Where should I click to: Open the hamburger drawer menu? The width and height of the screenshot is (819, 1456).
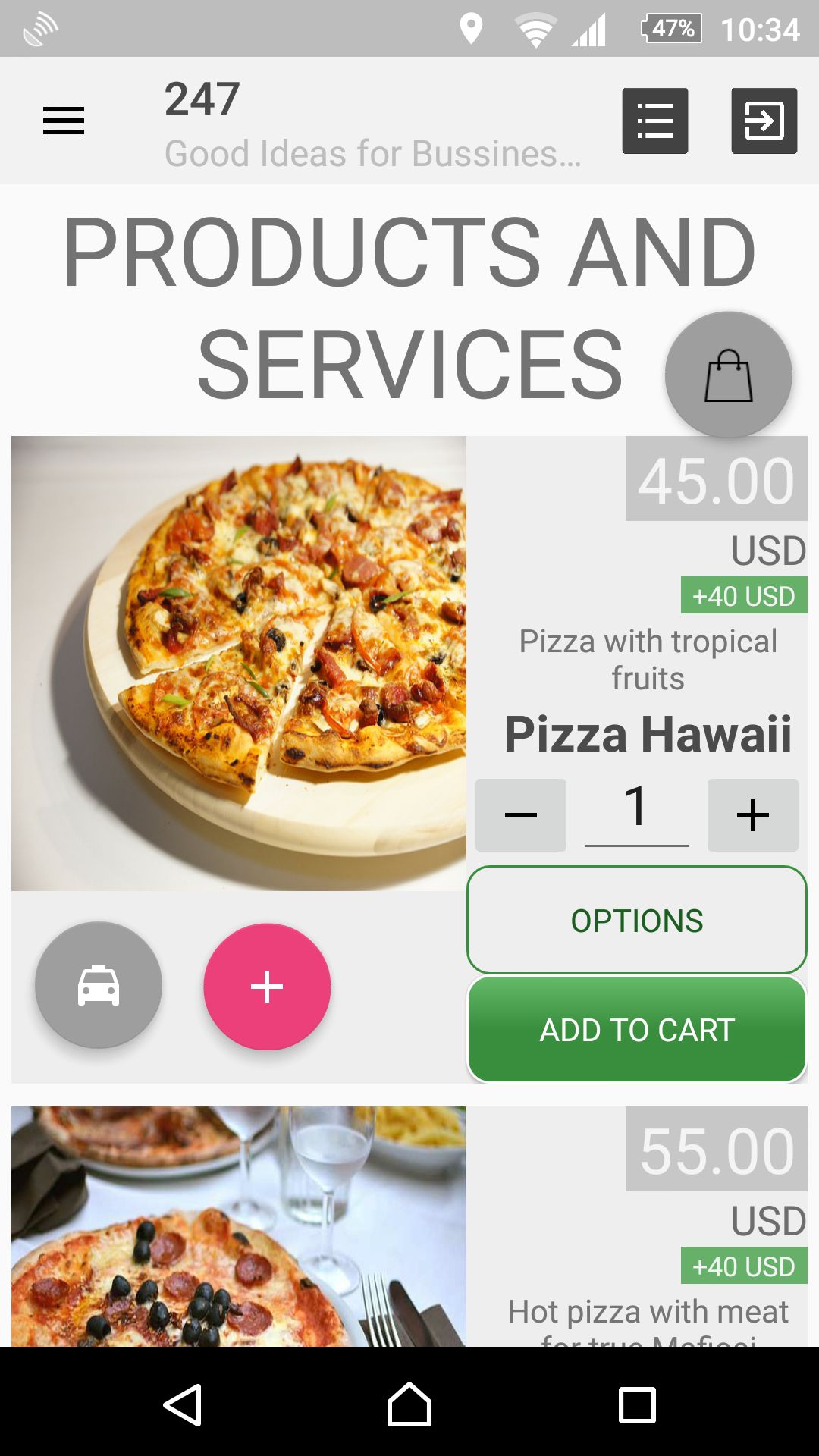[x=64, y=121]
